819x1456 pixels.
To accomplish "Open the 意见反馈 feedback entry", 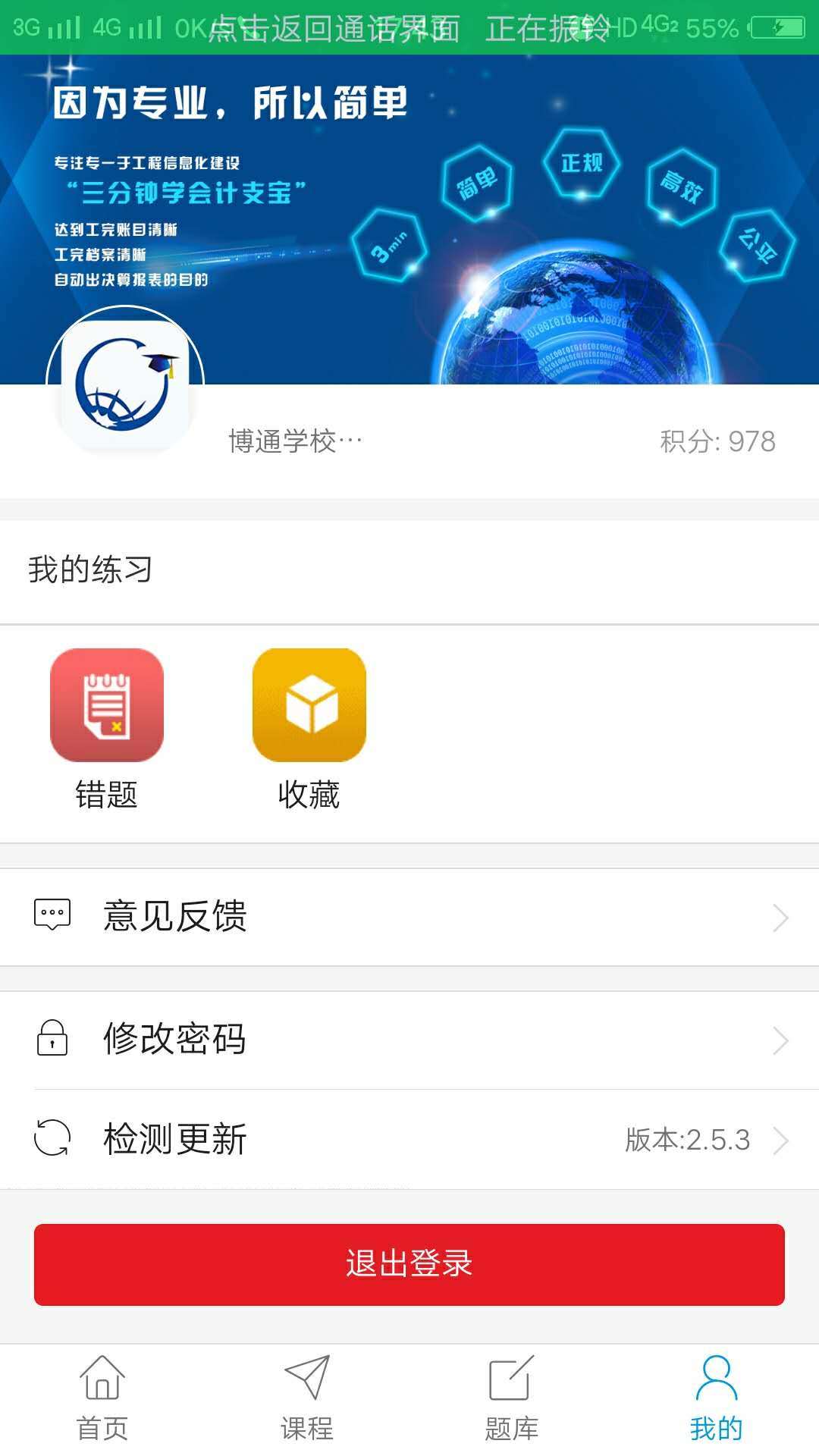I will 176,916.
